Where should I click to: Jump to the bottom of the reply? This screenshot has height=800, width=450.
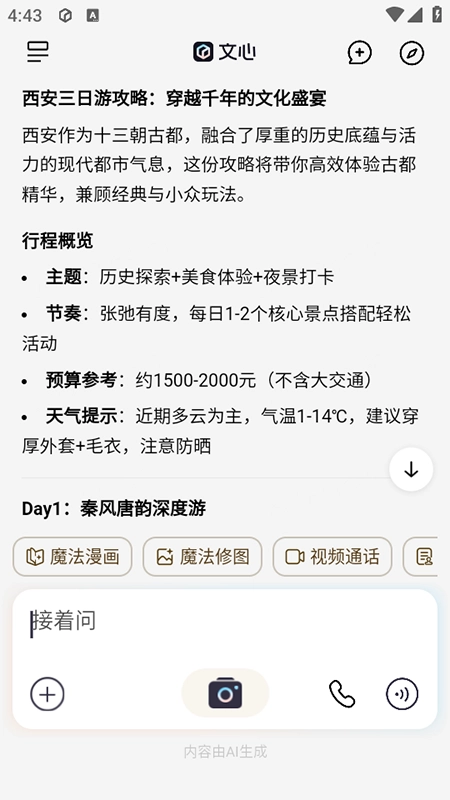pyautogui.click(x=411, y=470)
